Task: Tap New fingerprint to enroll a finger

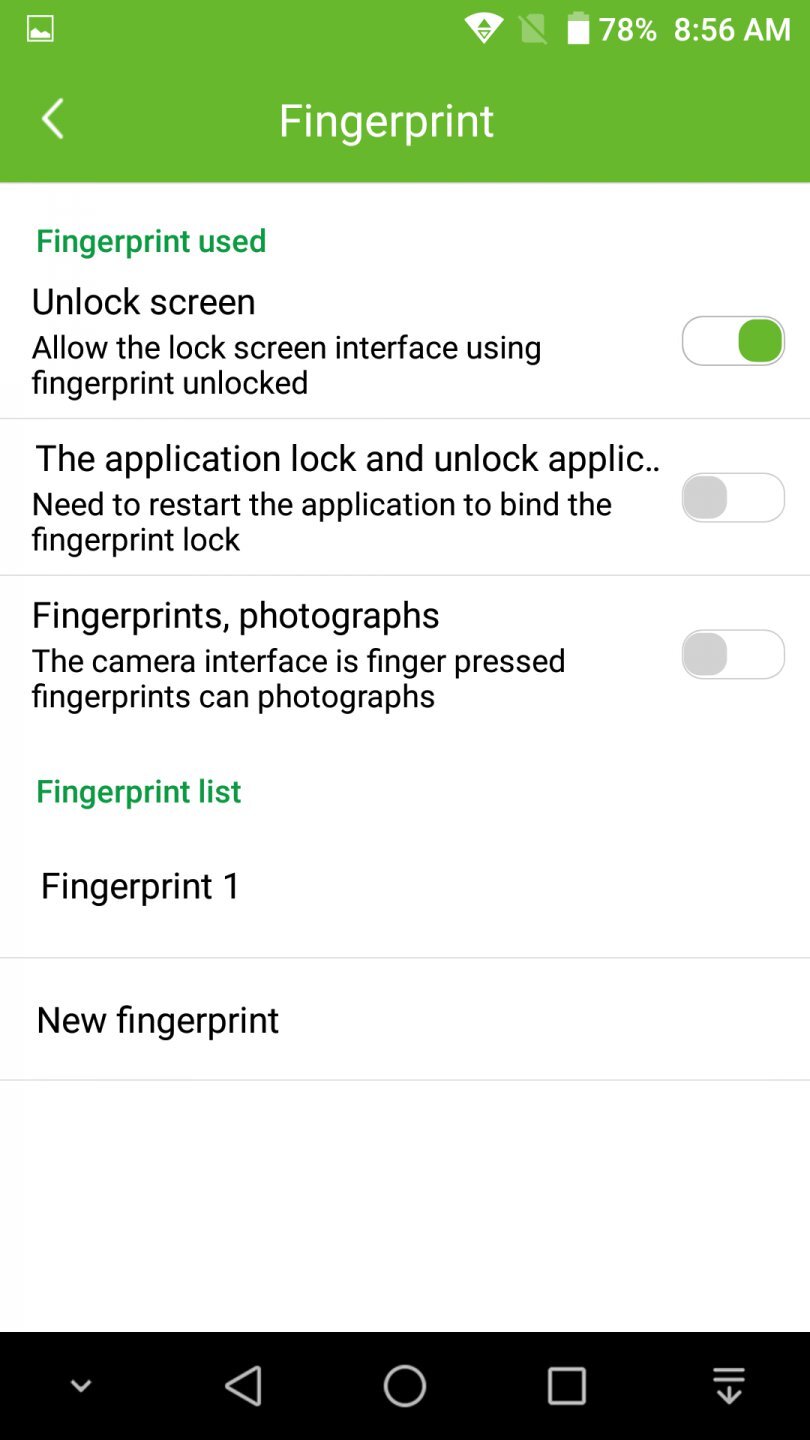Action: click(x=157, y=1019)
